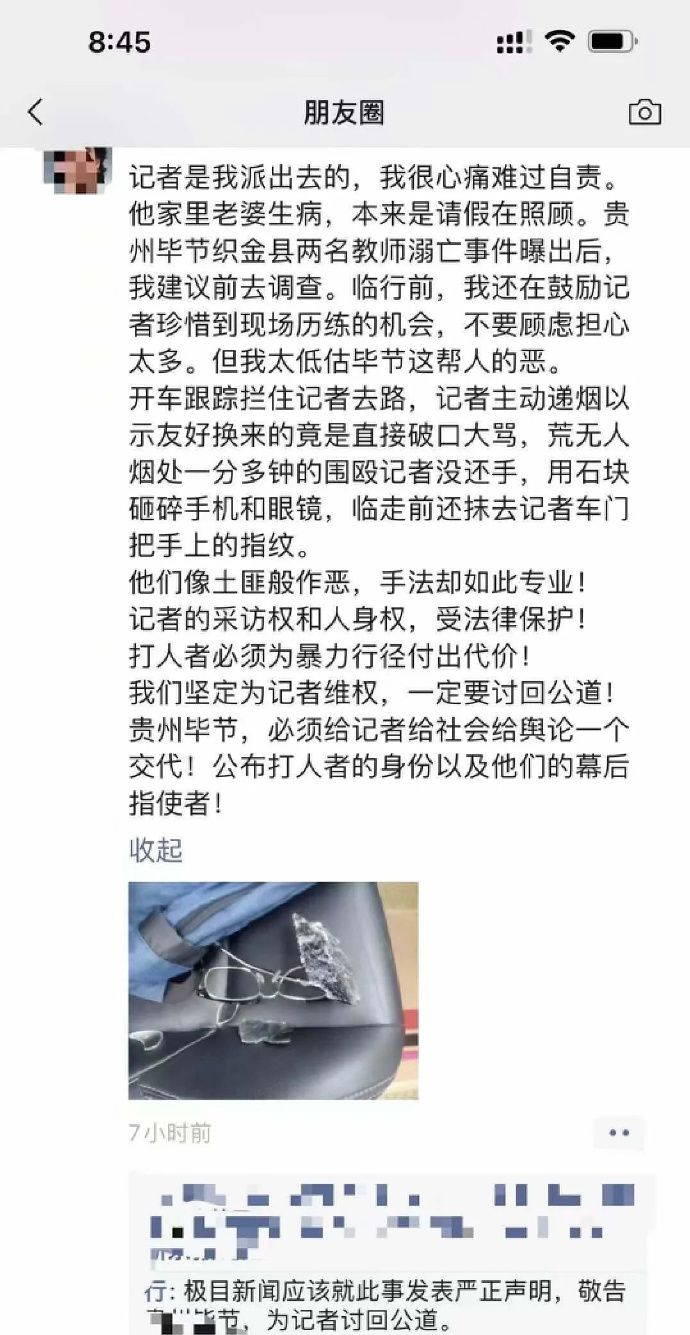
Task: Open the camera to post a moment
Action: pyautogui.click(x=644, y=112)
